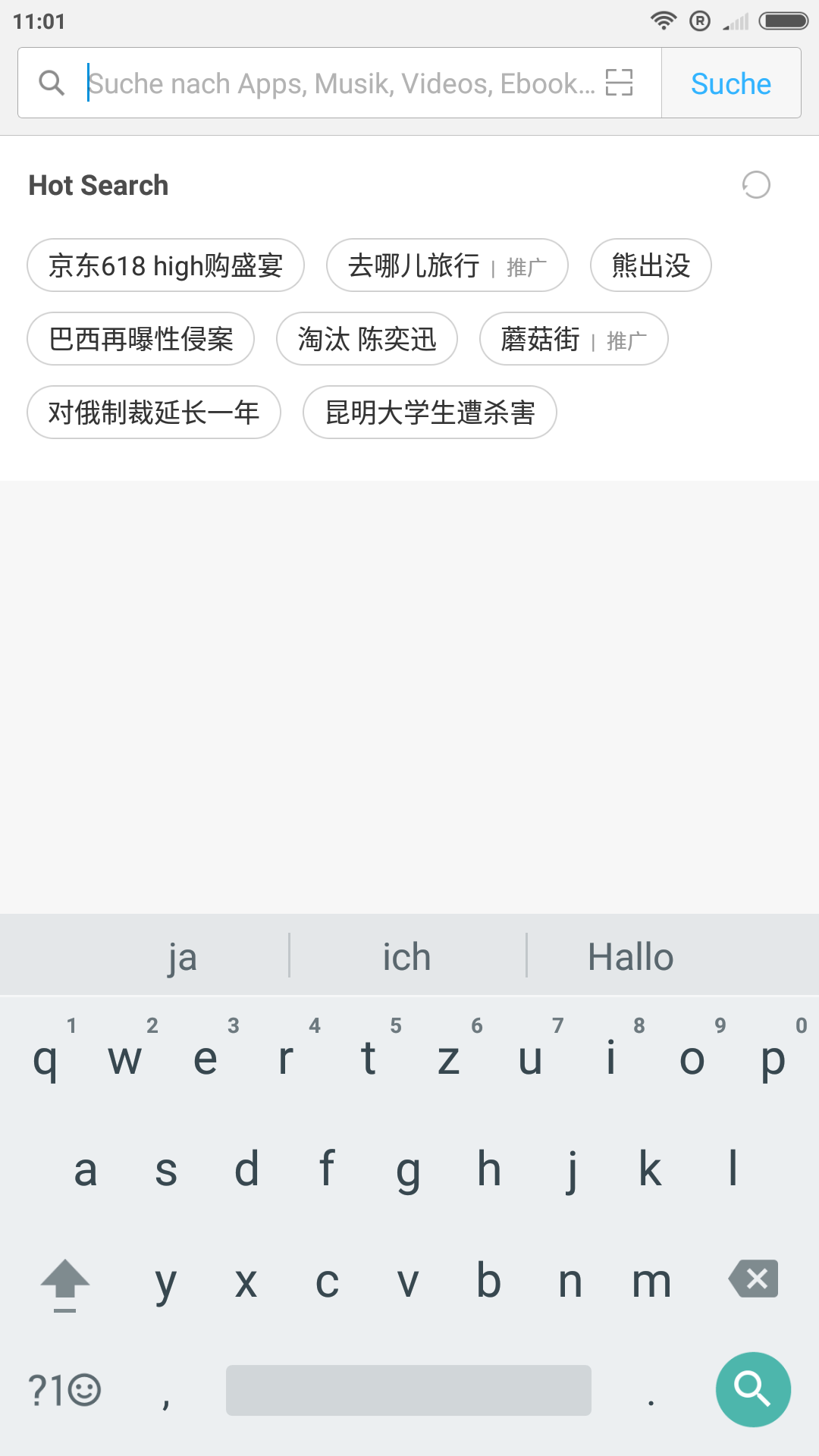Refresh the Hot Search suggestions
The image size is (819, 1456).
756,185
